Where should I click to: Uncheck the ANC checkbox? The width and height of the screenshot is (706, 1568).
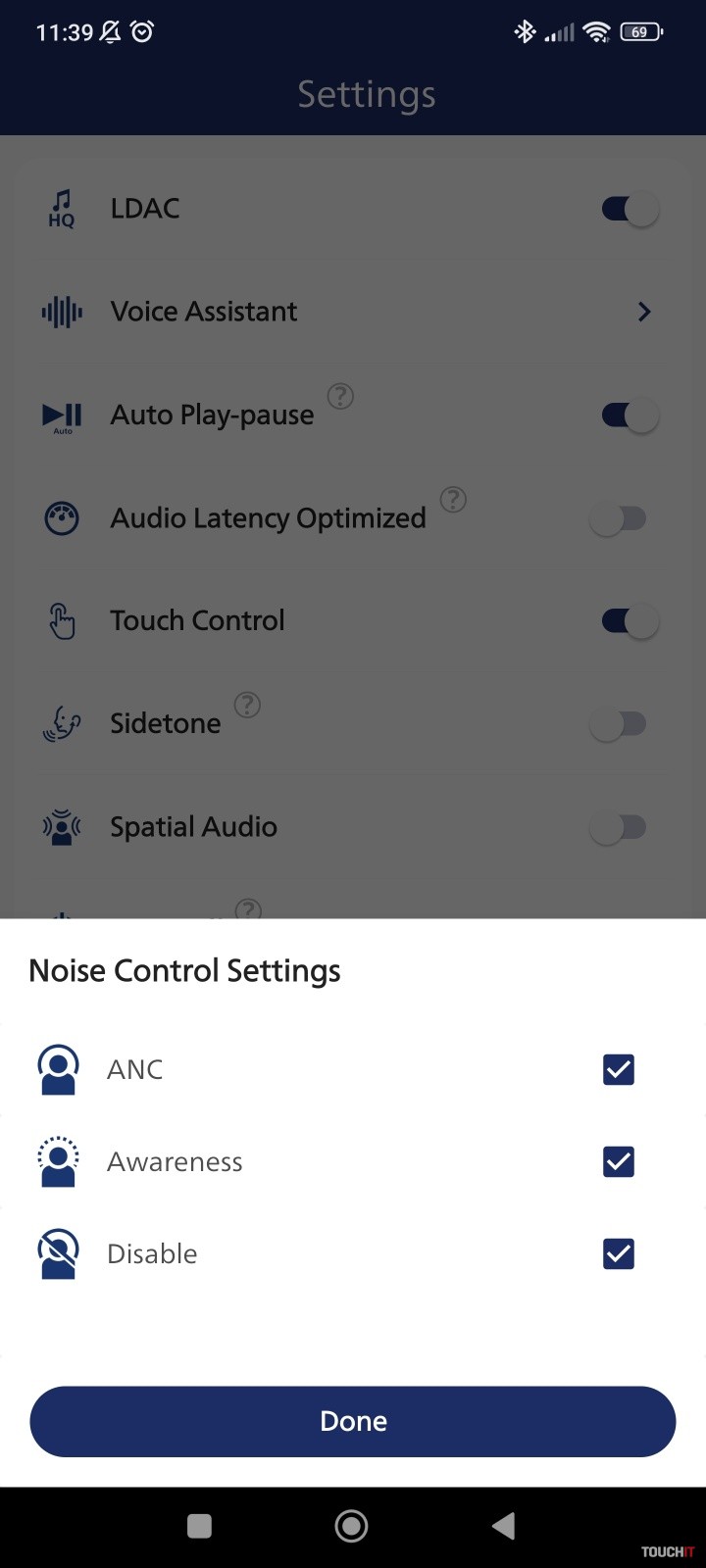tap(618, 1069)
